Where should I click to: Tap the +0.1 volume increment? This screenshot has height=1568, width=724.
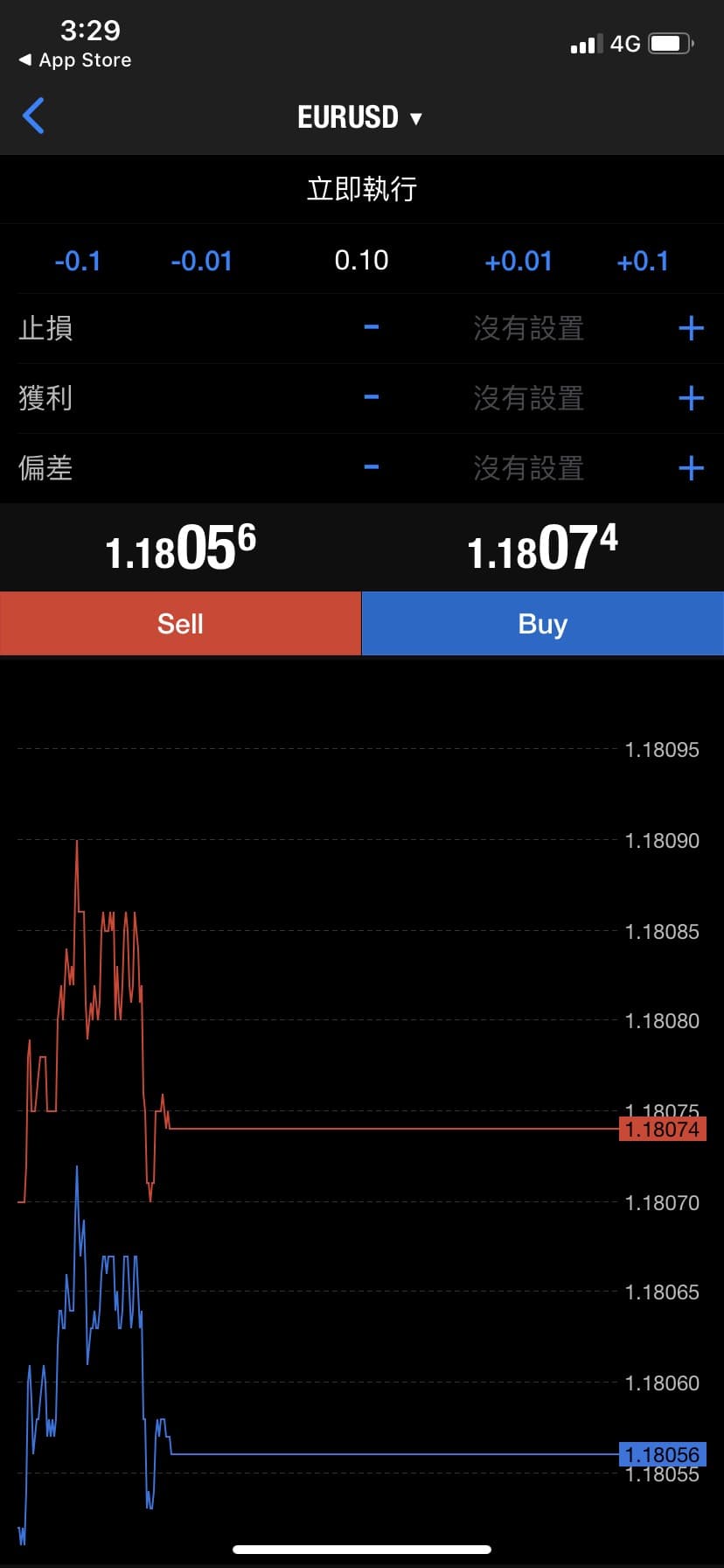click(643, 260)
